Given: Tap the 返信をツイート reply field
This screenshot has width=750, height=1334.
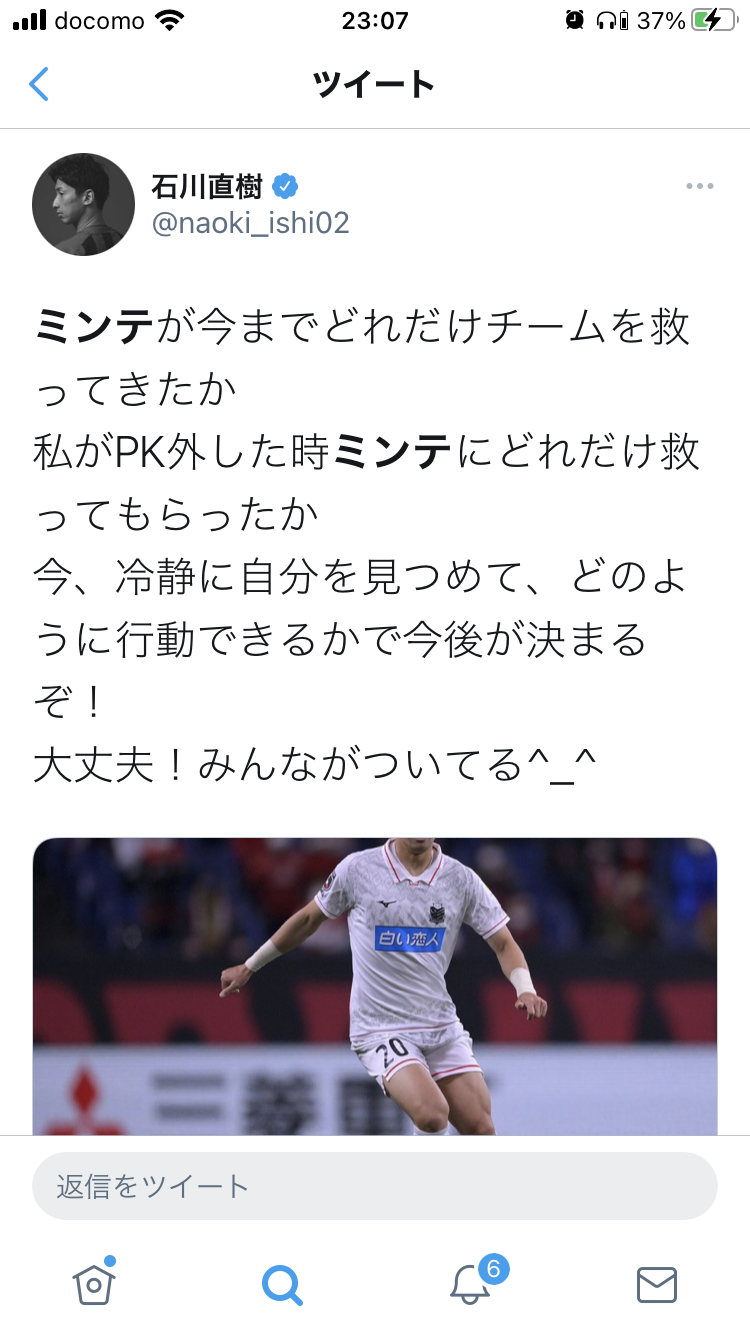Looking at the screenshot, I should [375, 1186].
